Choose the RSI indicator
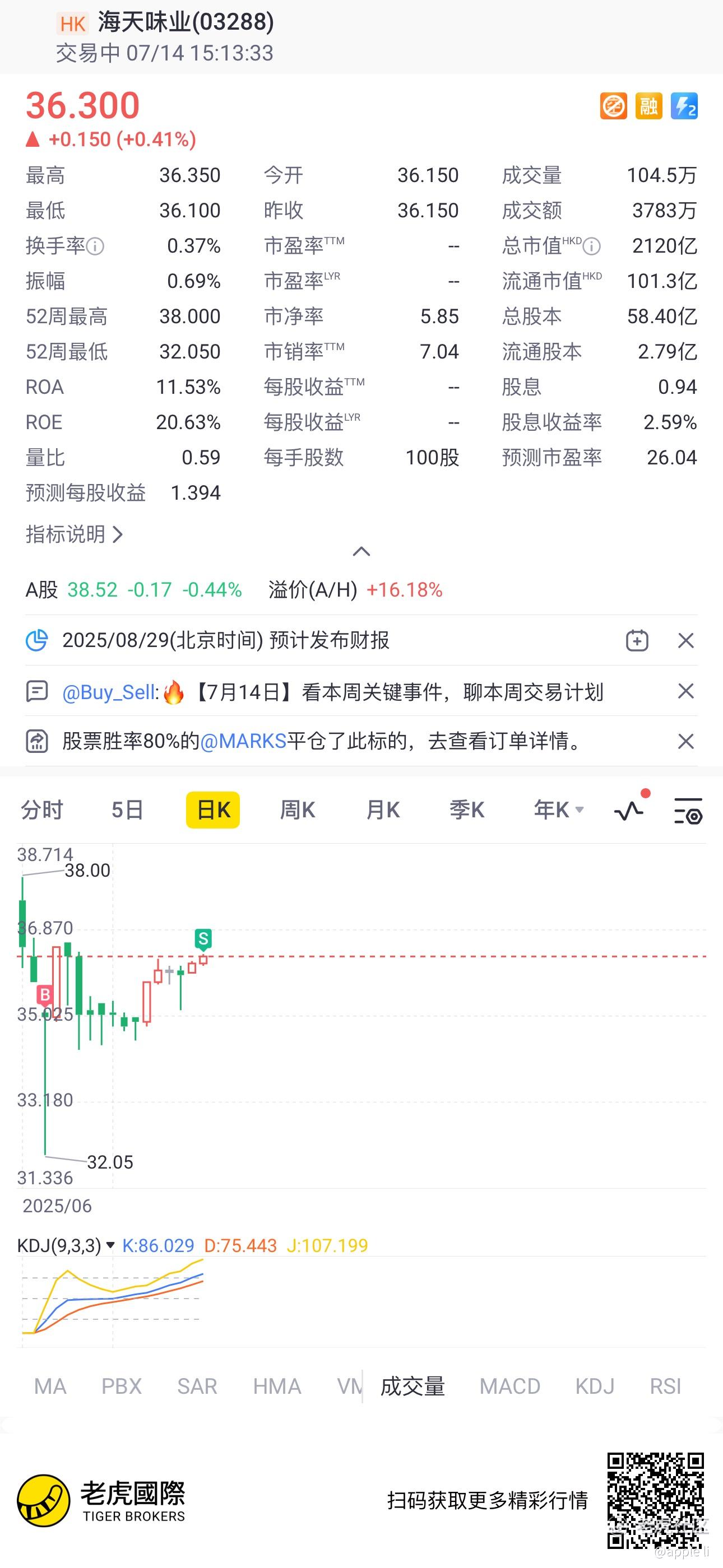The height and width of the screenshot is (1568, 723). [x=665, y=1386]
